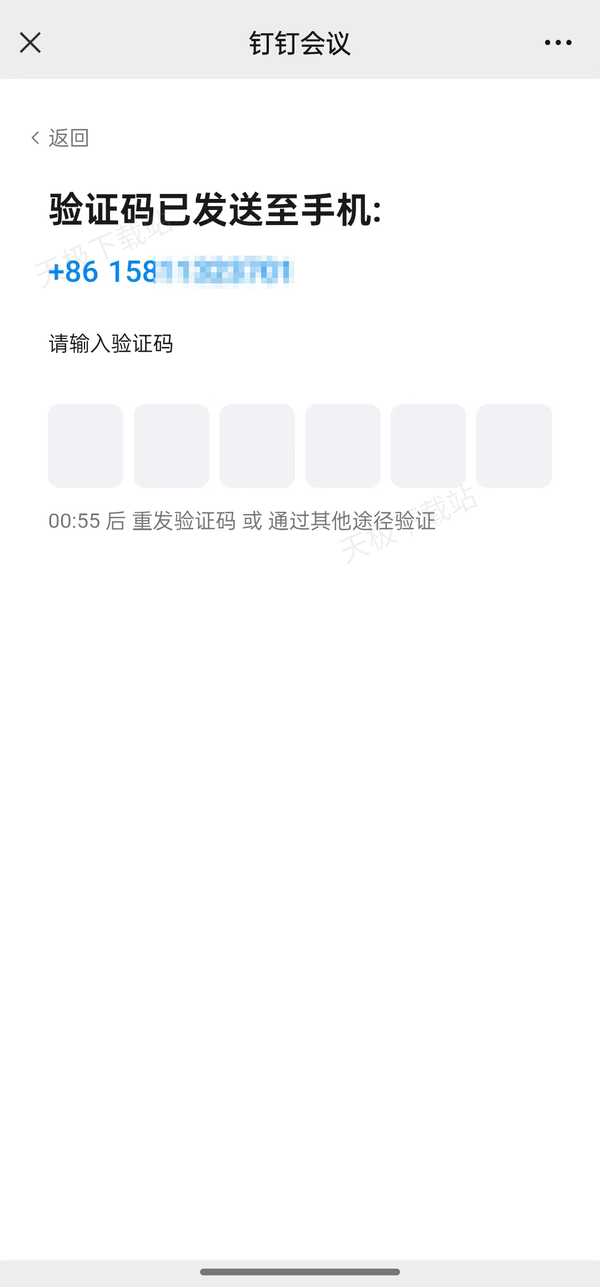
Task: Choose 通过其他途径验证 option
Action: (352, 521)
